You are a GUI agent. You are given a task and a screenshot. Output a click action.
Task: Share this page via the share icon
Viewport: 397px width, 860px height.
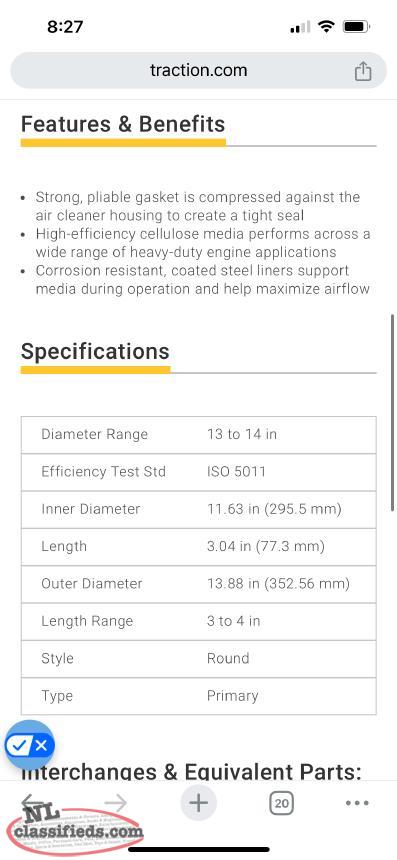point(362,71)
